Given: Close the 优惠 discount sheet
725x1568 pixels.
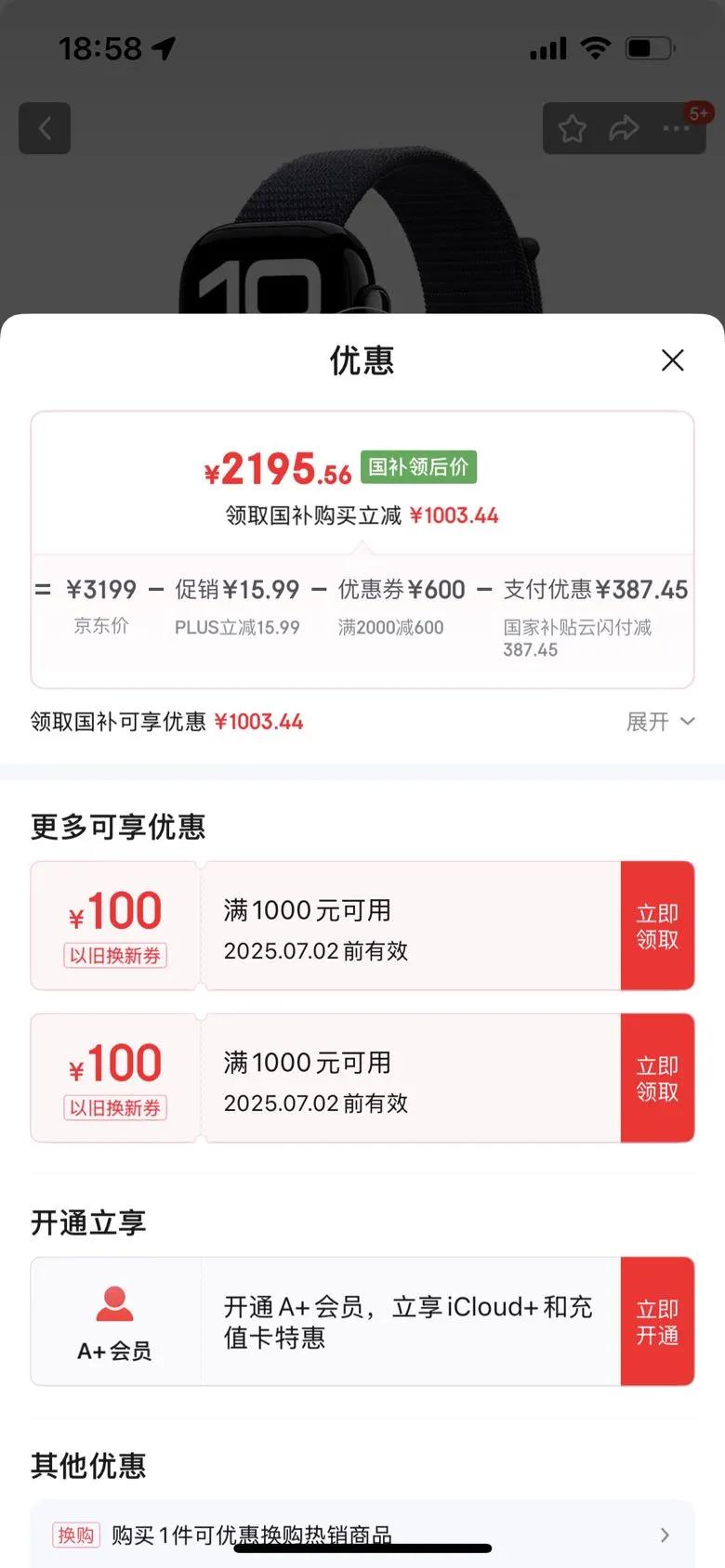Looking at the screenshot, I should tap(672, 360).
